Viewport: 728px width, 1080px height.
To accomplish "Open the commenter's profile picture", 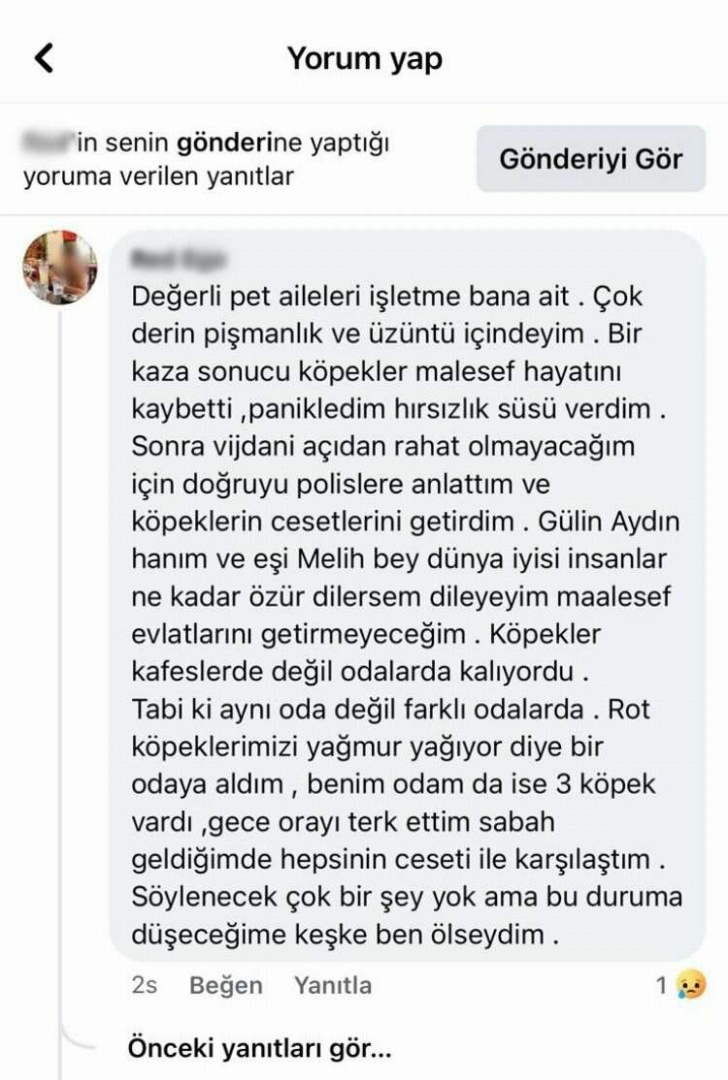I will 60,265.
